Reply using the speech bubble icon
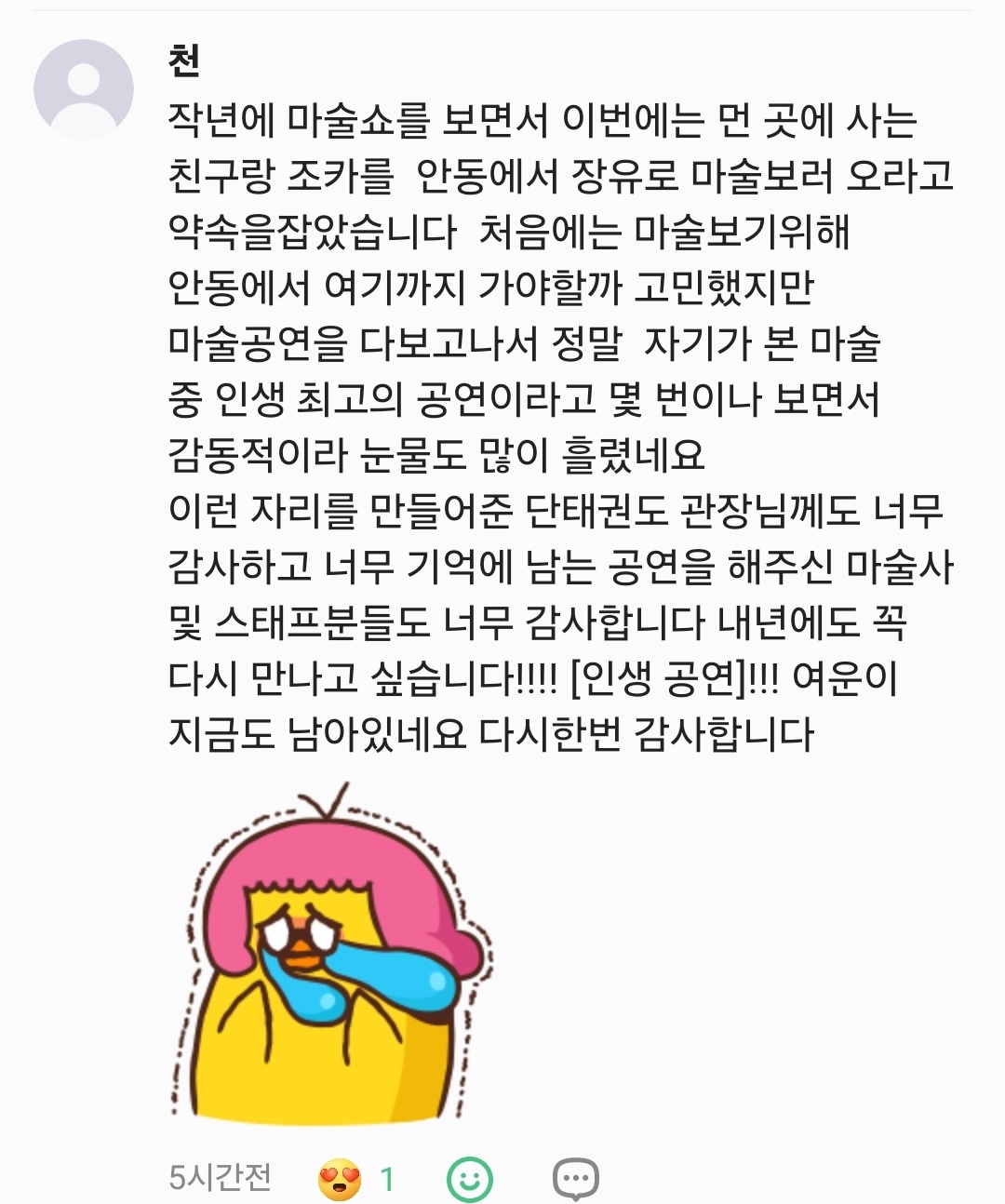1005x1204 pixels. pos(575,1179)
